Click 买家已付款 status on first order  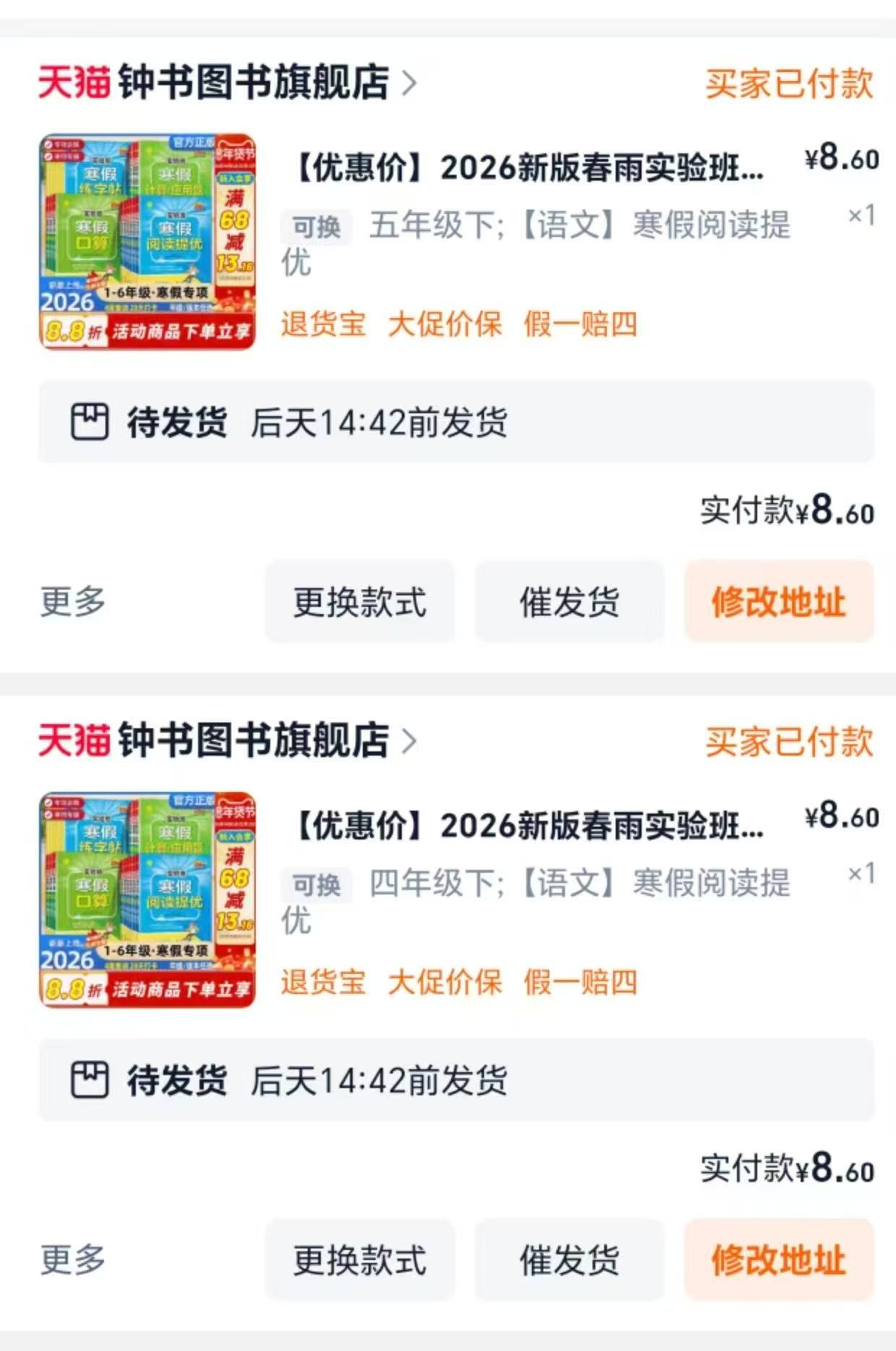788,84
